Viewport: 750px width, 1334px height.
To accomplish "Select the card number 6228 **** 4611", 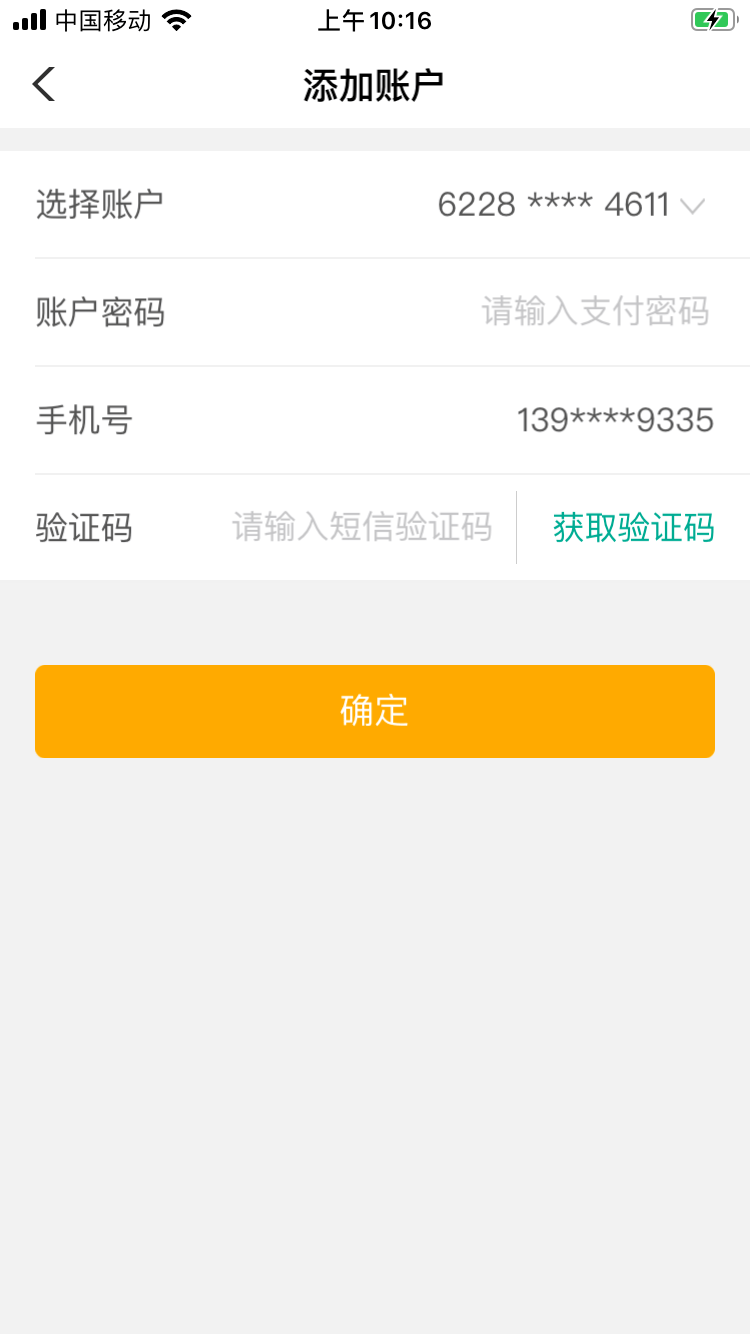I will [x=554, y=205].
